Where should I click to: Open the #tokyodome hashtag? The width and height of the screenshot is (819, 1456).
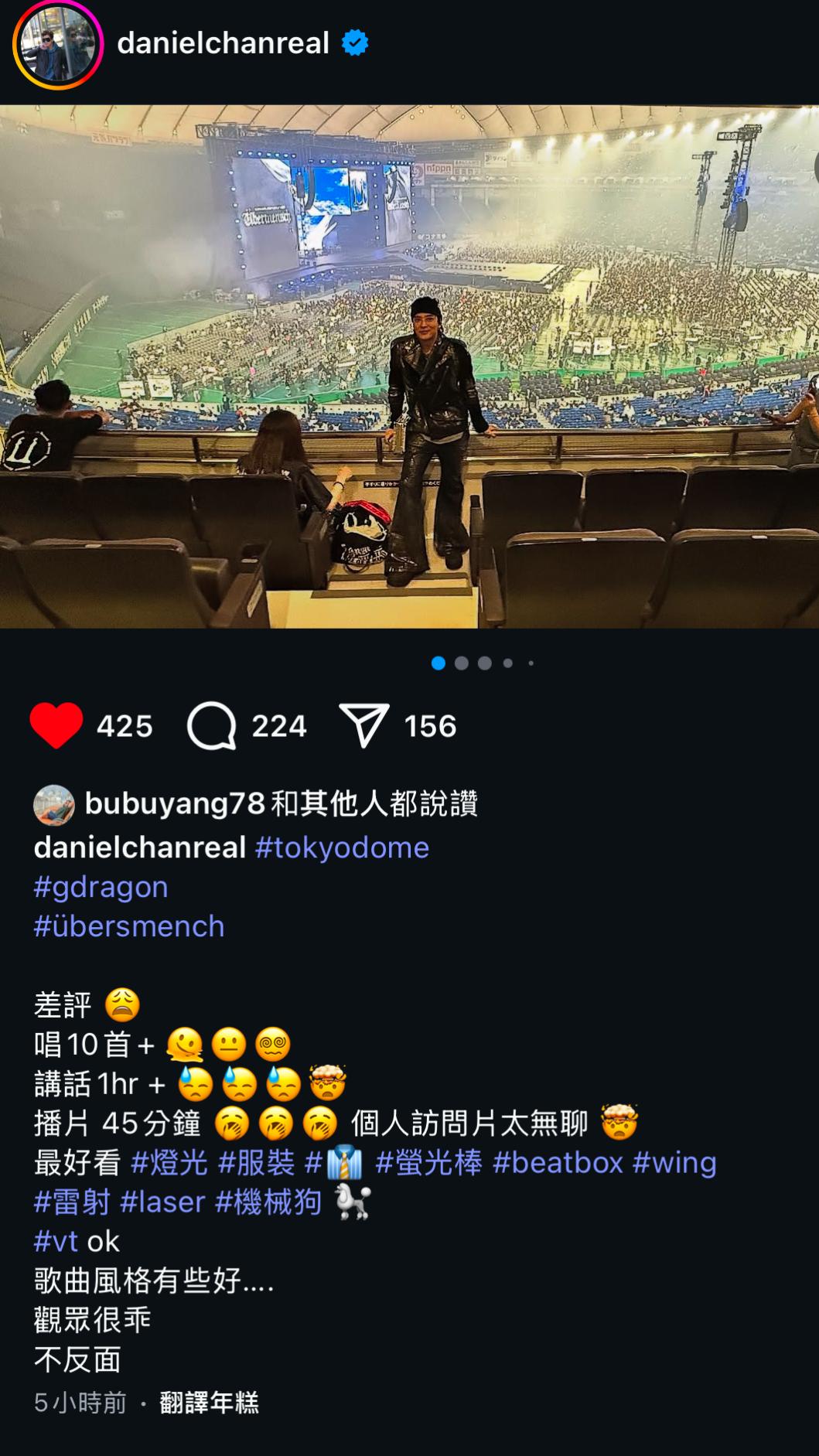pos(342,847)
